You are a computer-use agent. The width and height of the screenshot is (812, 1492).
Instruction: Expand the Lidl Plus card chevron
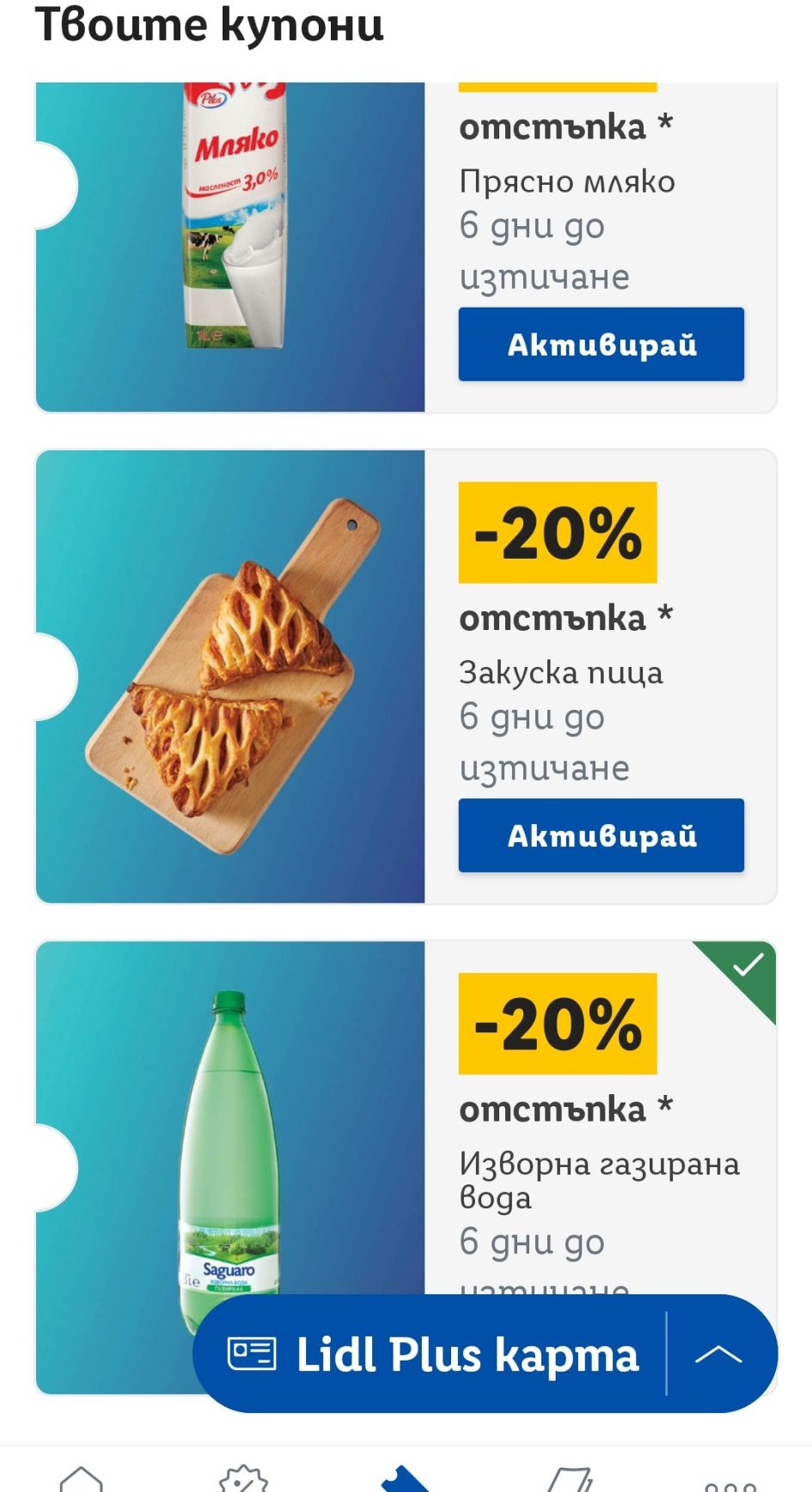click(x=718, y=1354)
